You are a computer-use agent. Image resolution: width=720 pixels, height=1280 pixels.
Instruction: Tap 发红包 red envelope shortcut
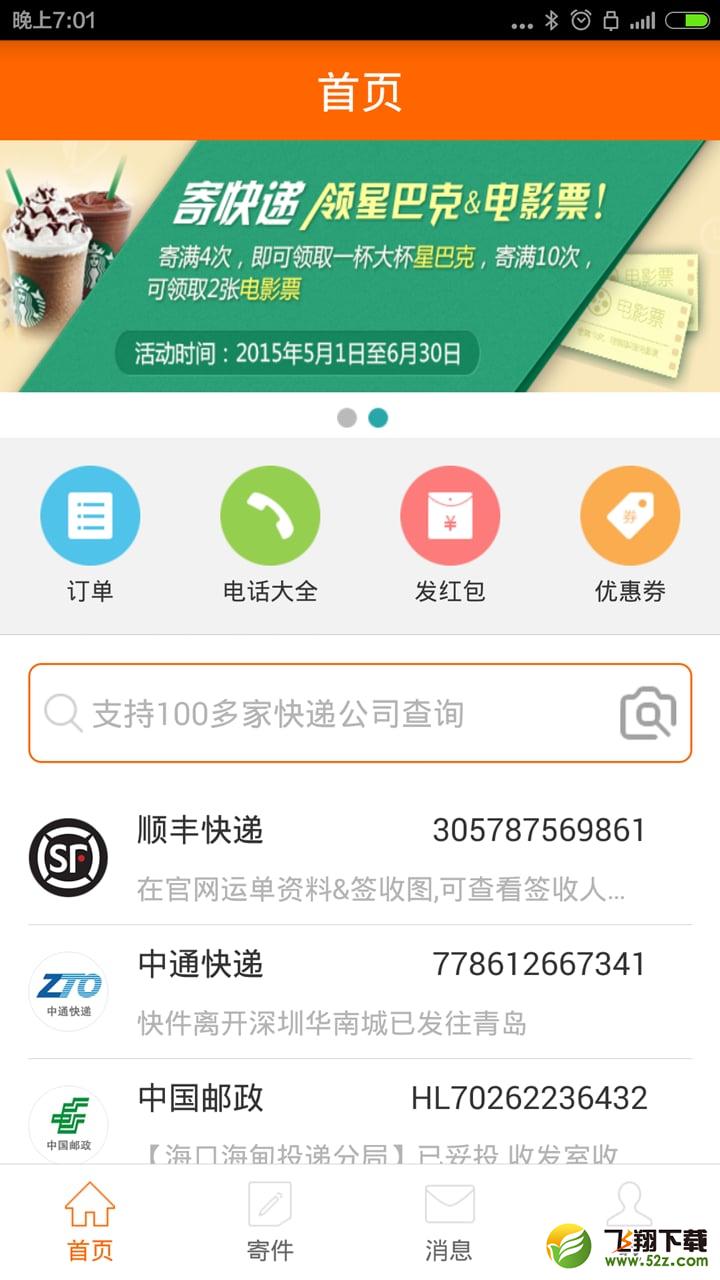(x=450, y=535)
